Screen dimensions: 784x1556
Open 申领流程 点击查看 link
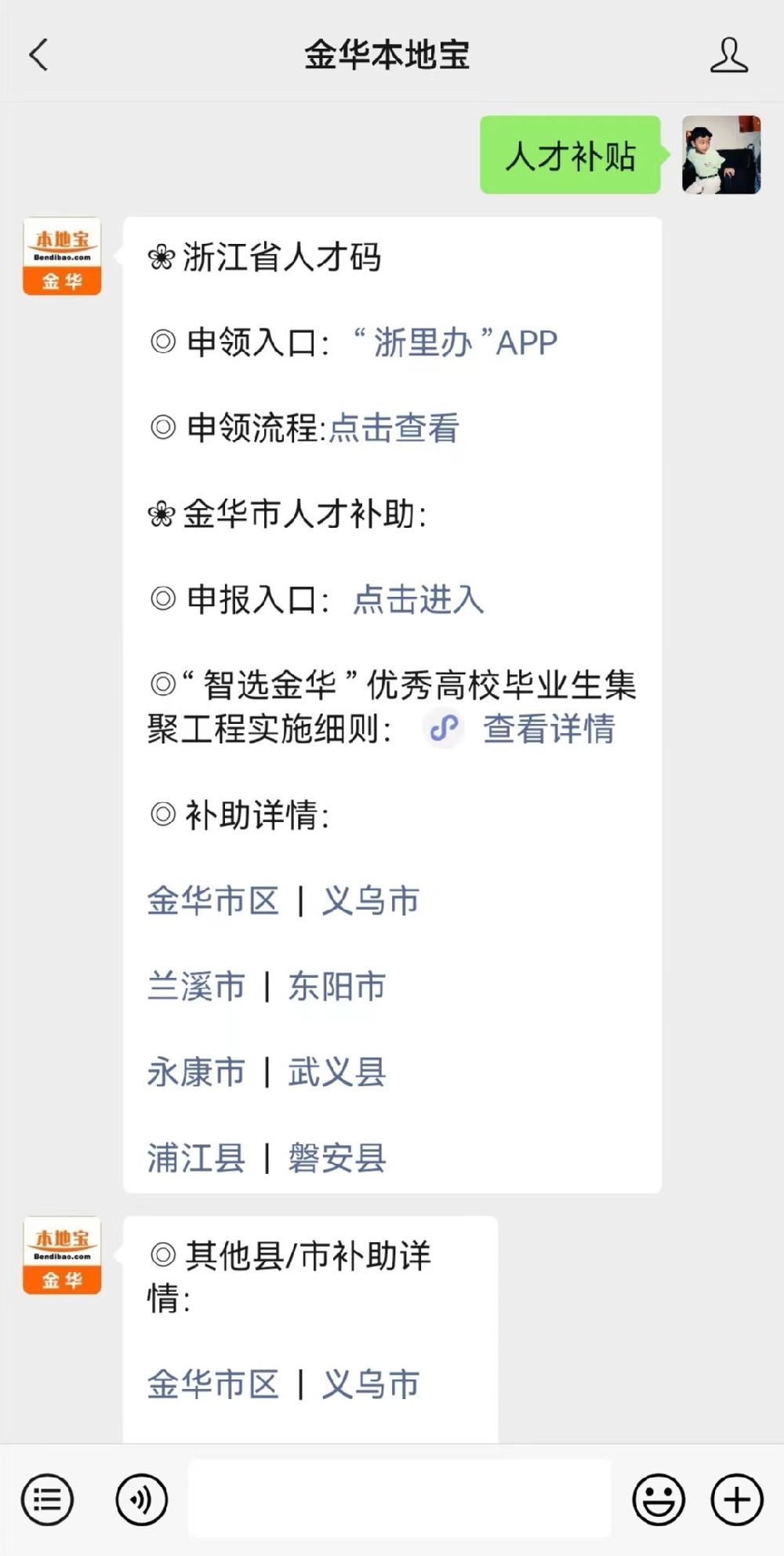coord(394,428)
